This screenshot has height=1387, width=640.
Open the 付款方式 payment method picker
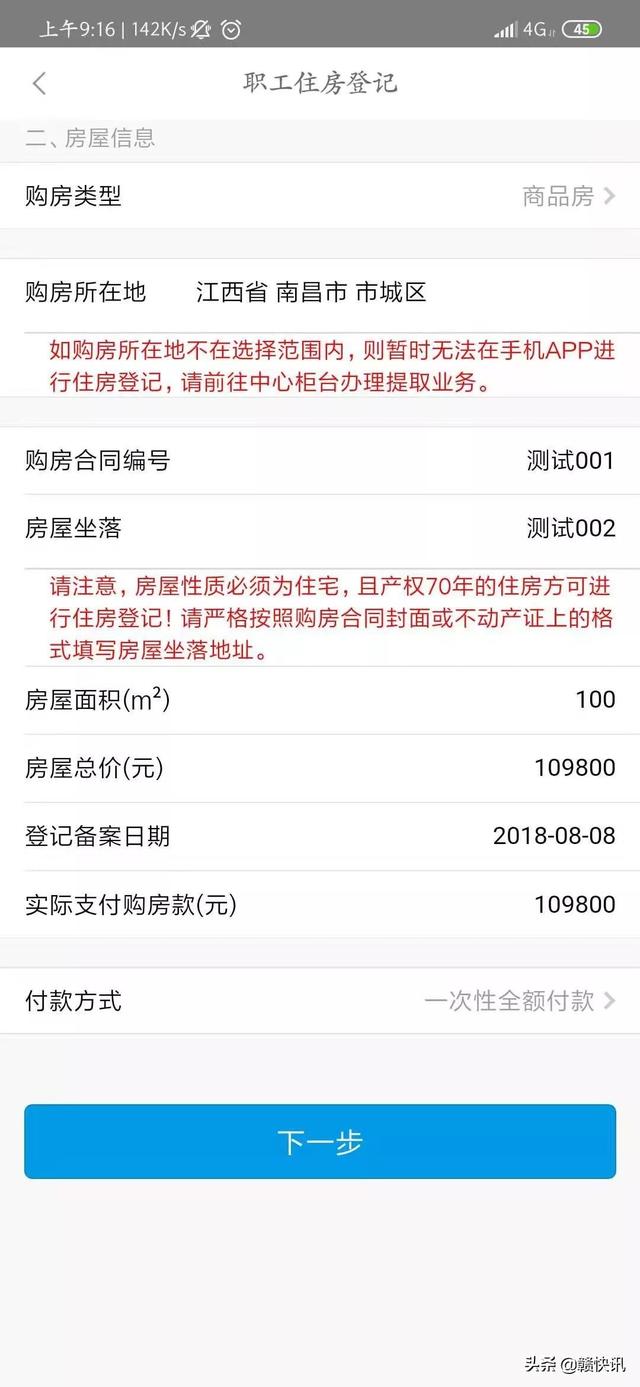[x=320, y=1000]
